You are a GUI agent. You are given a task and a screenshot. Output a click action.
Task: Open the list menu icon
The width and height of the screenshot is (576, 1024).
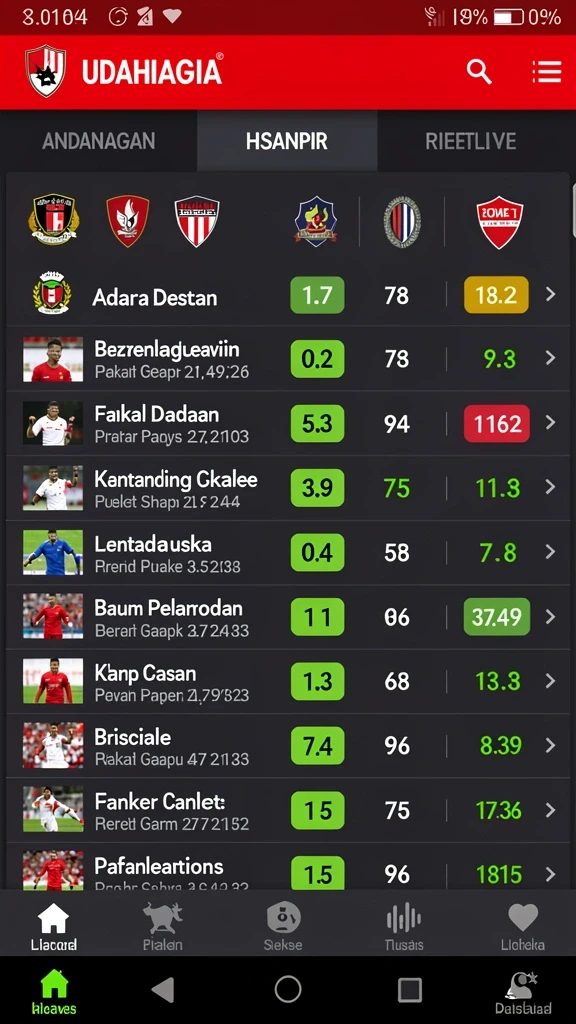point(547,72)
